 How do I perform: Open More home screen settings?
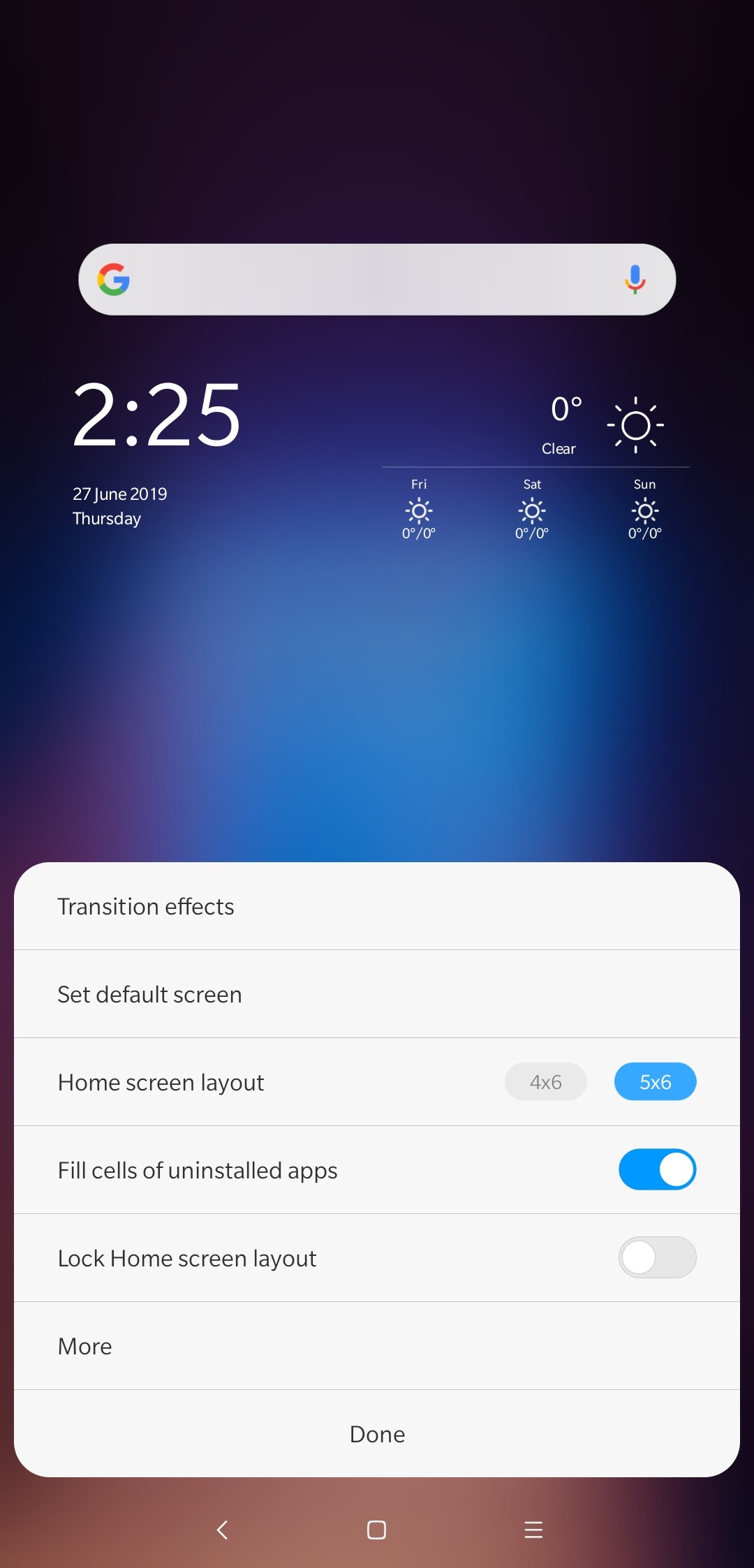click(377, 1346)
